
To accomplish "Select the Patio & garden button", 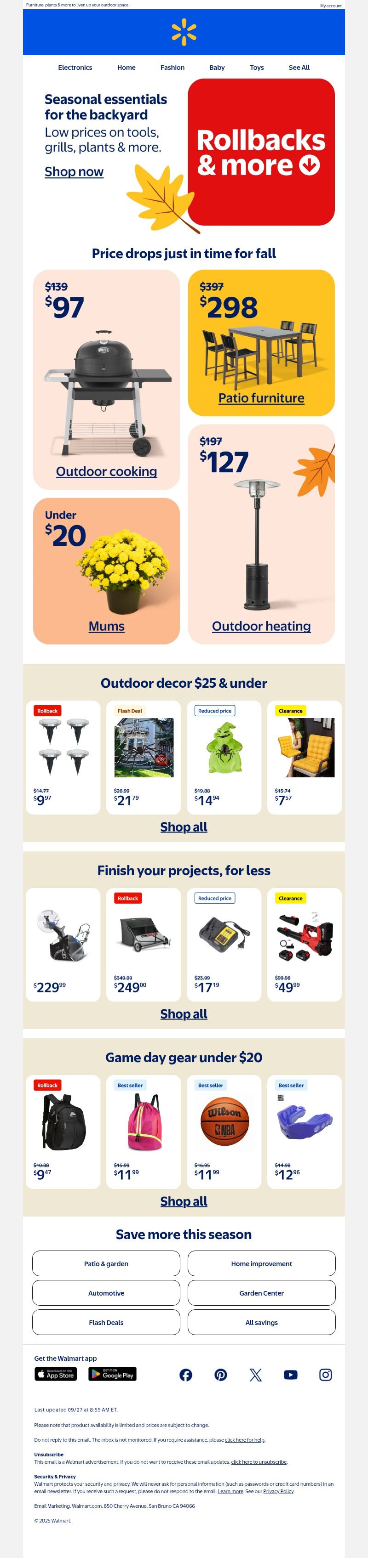I will (106, 1264).
